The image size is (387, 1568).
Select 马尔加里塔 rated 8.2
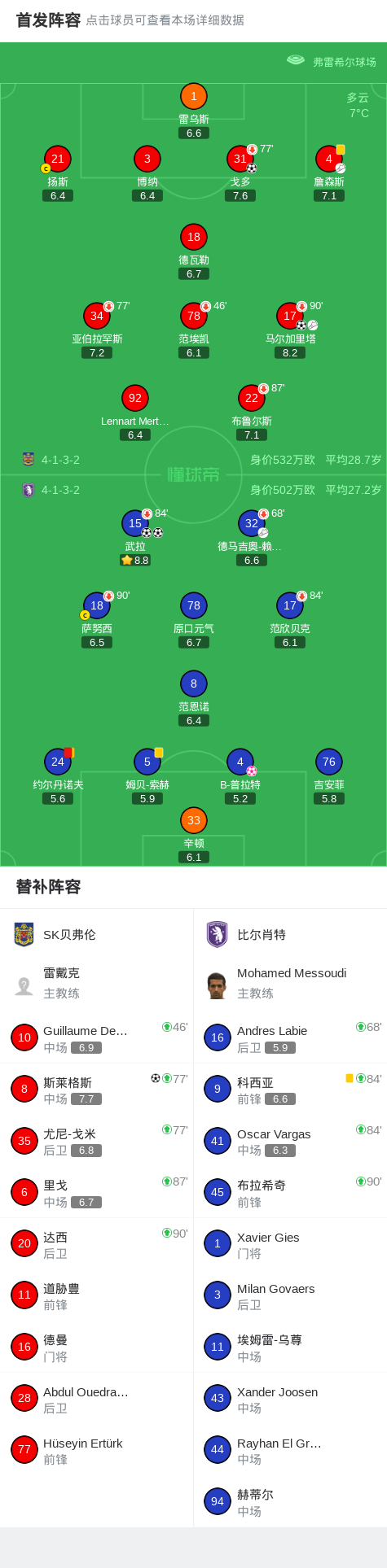click(291, 330)
